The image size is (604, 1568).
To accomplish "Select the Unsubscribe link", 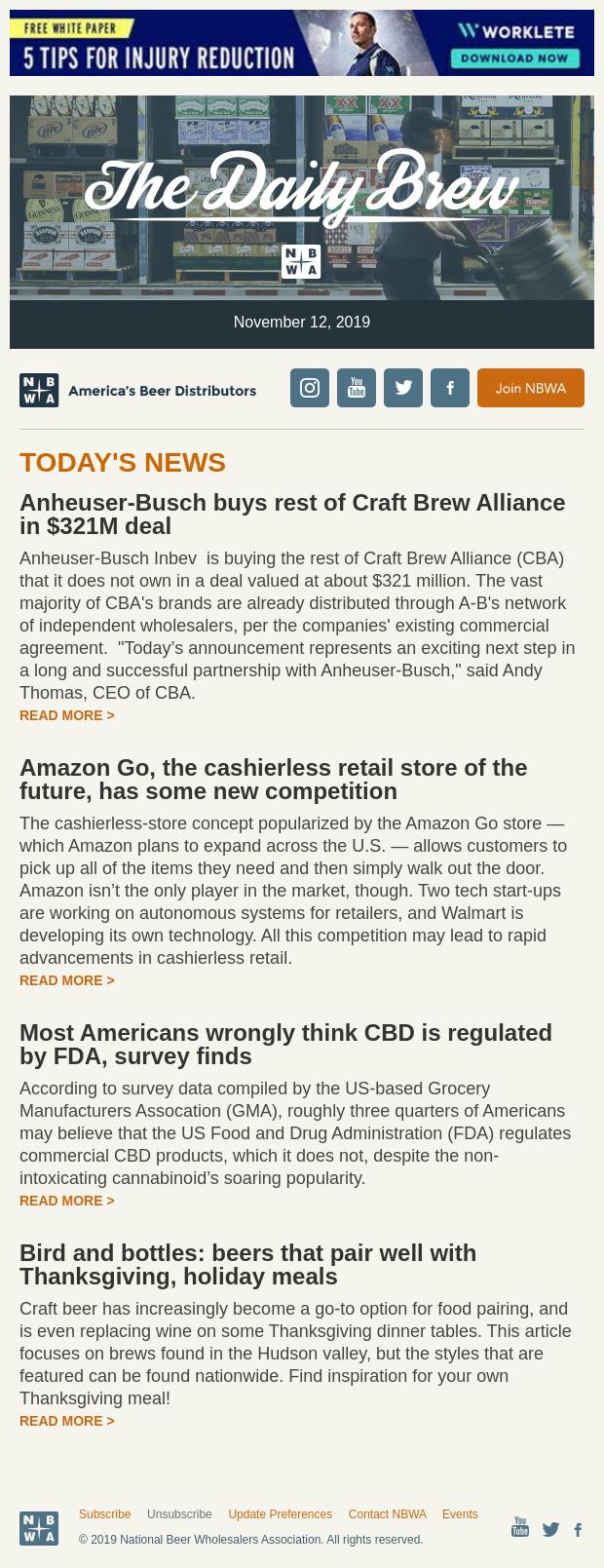I will tap(179, 1514).
